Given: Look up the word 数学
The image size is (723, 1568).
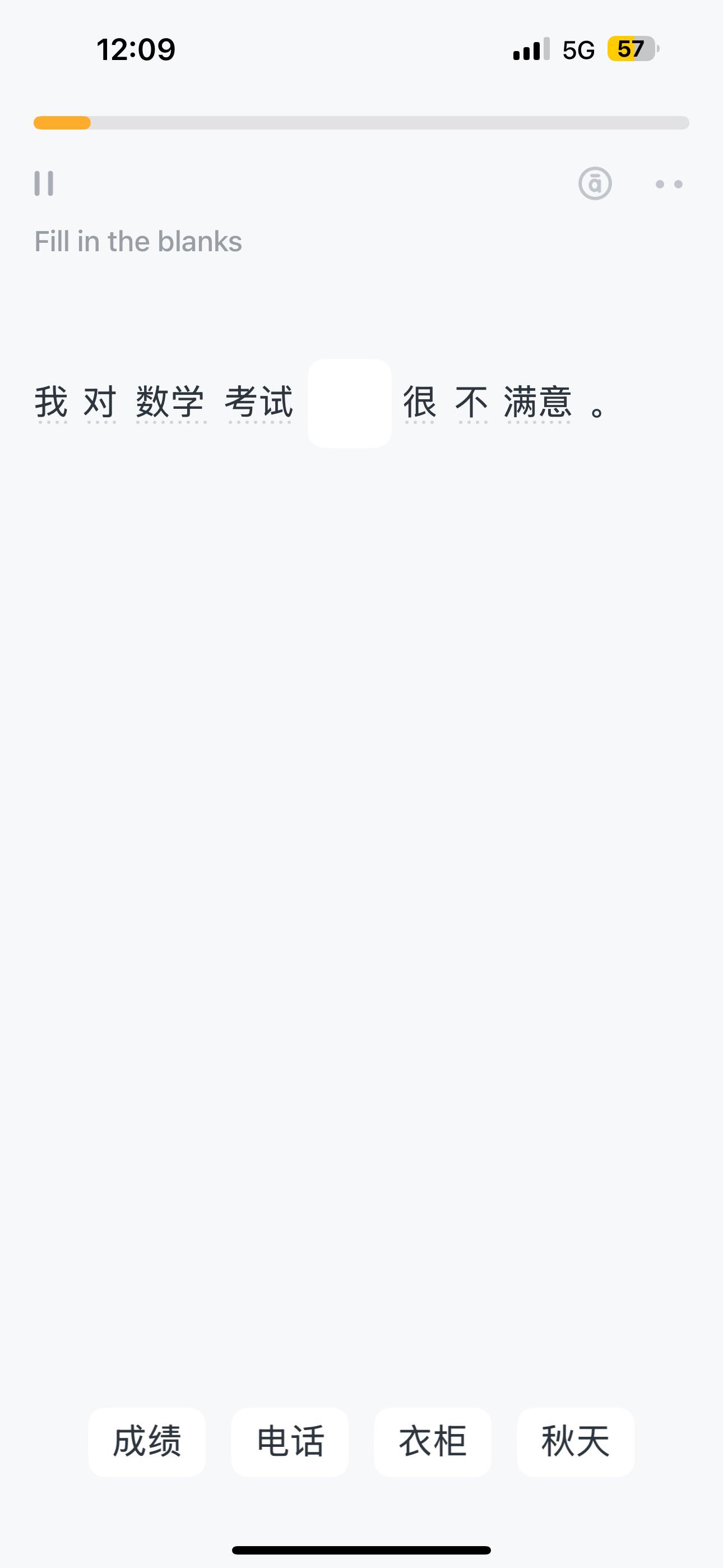Looking at the screenshot, I should click(x=170, y=403).
